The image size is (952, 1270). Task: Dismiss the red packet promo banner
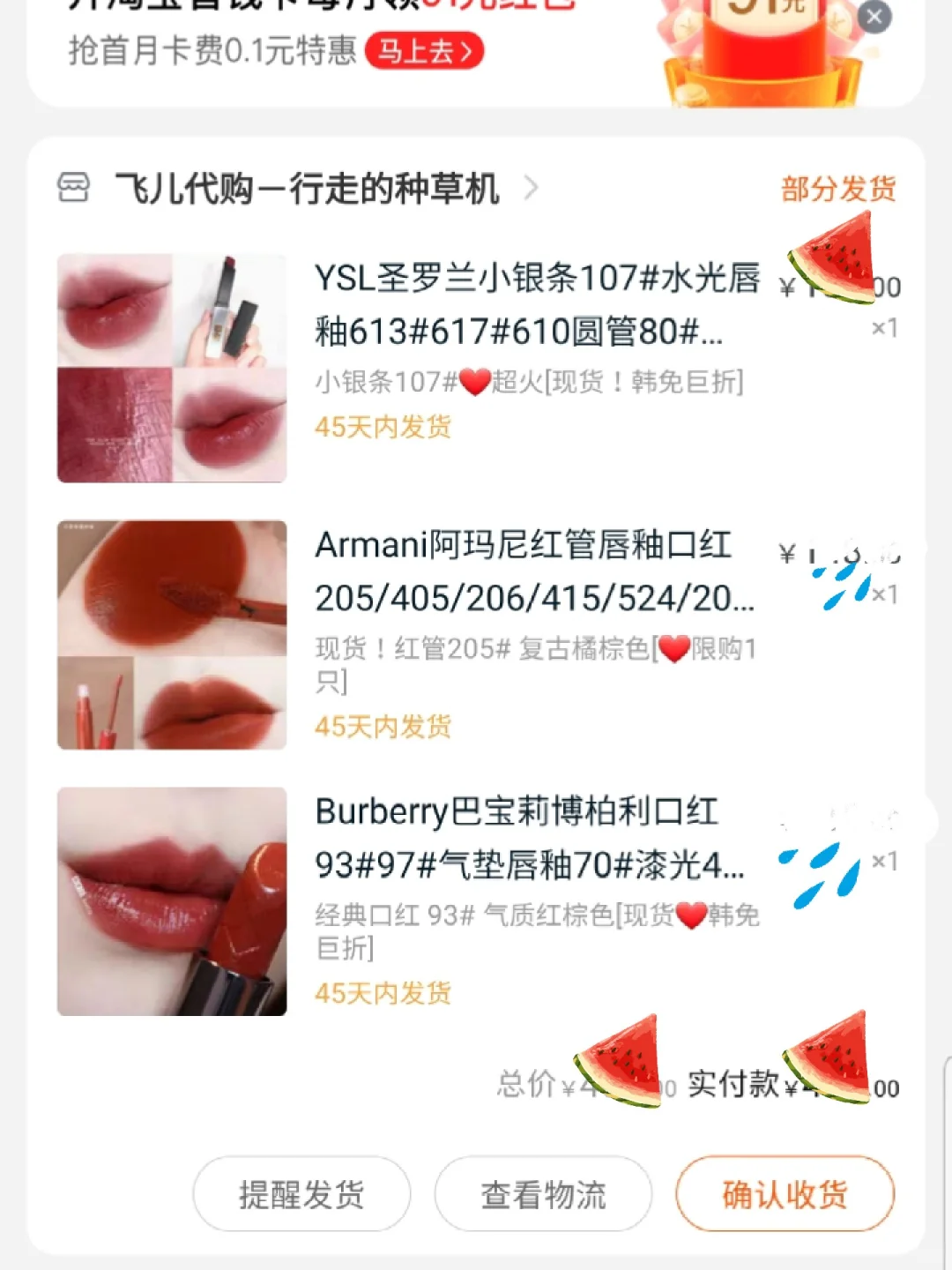(874, 17)
